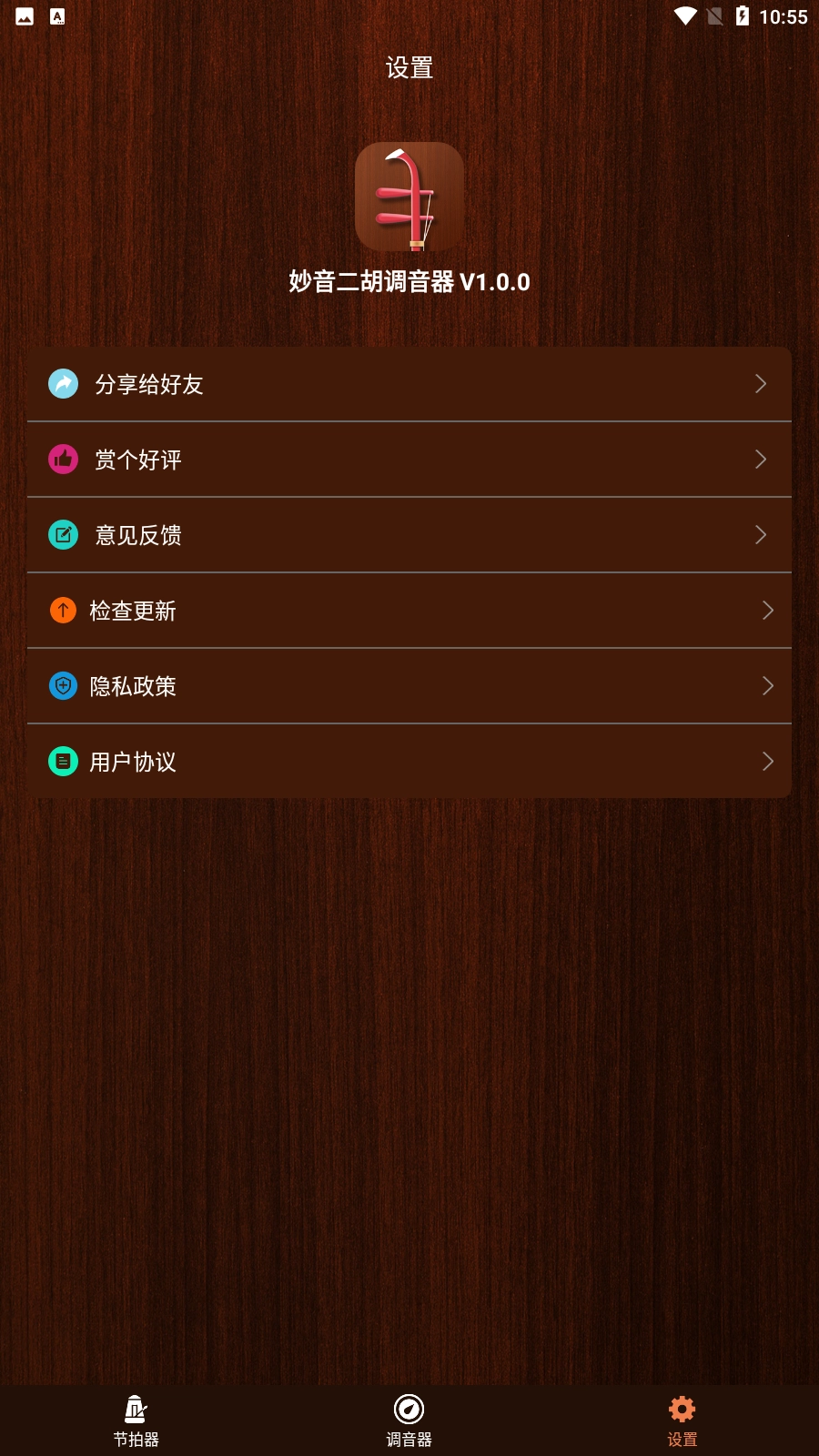Tap the metronome icon in the bottom bar
The width and height of the screenshot is (819, 1456).
tap(136, 1409)
